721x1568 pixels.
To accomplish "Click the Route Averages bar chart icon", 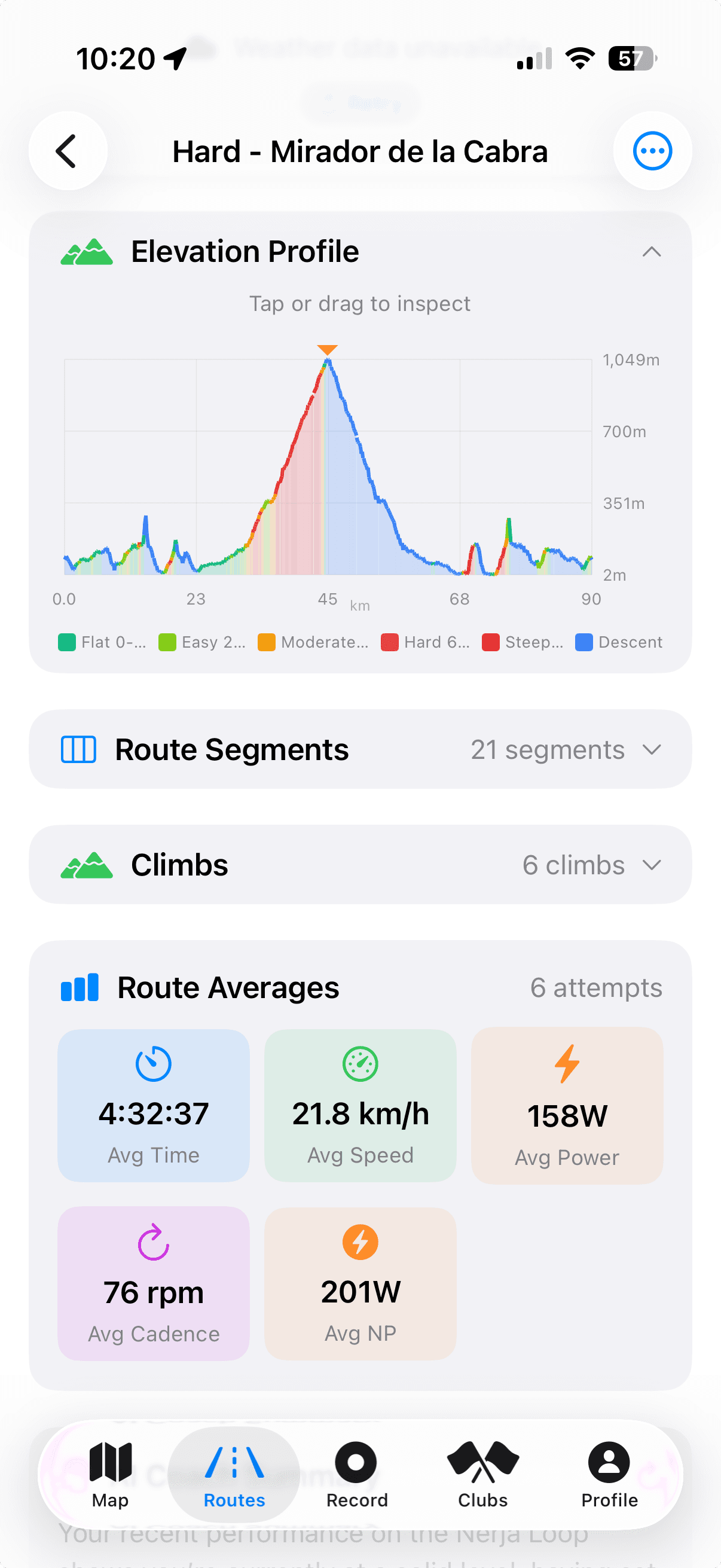I will point(80,987).
